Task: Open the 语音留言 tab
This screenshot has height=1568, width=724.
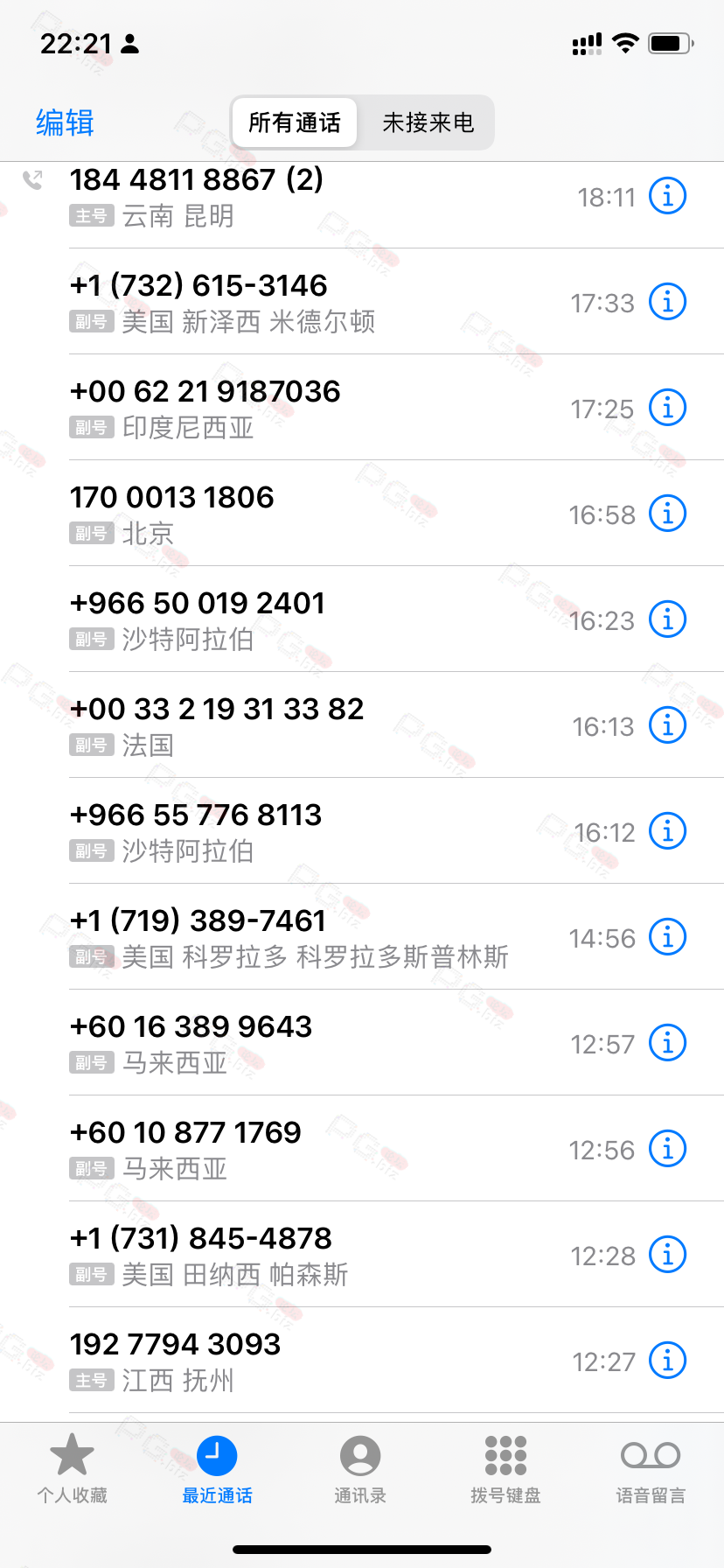Action: coord(651,1468)
